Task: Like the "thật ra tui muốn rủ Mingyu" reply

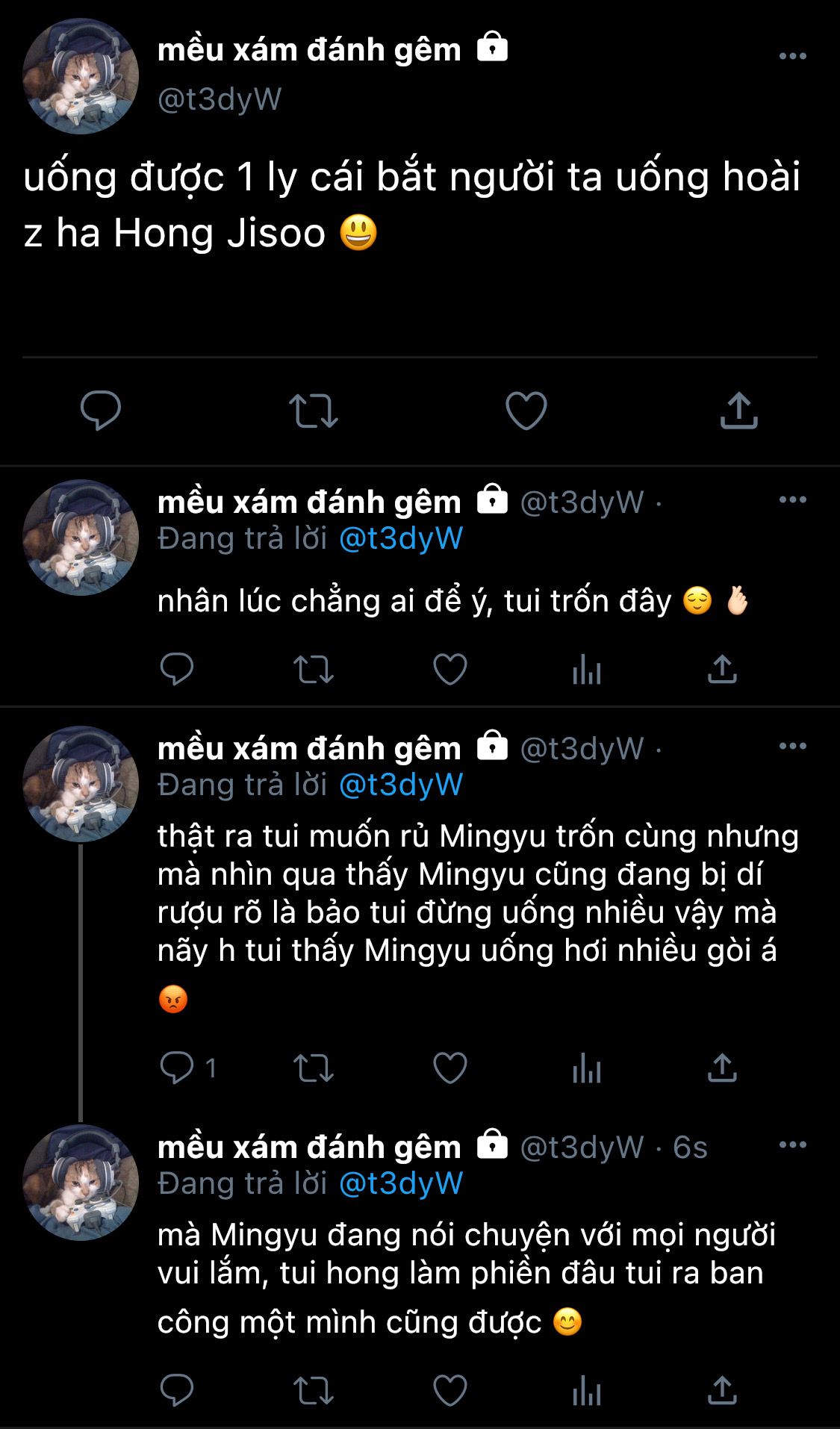Action: click(x=450, y=1068)
